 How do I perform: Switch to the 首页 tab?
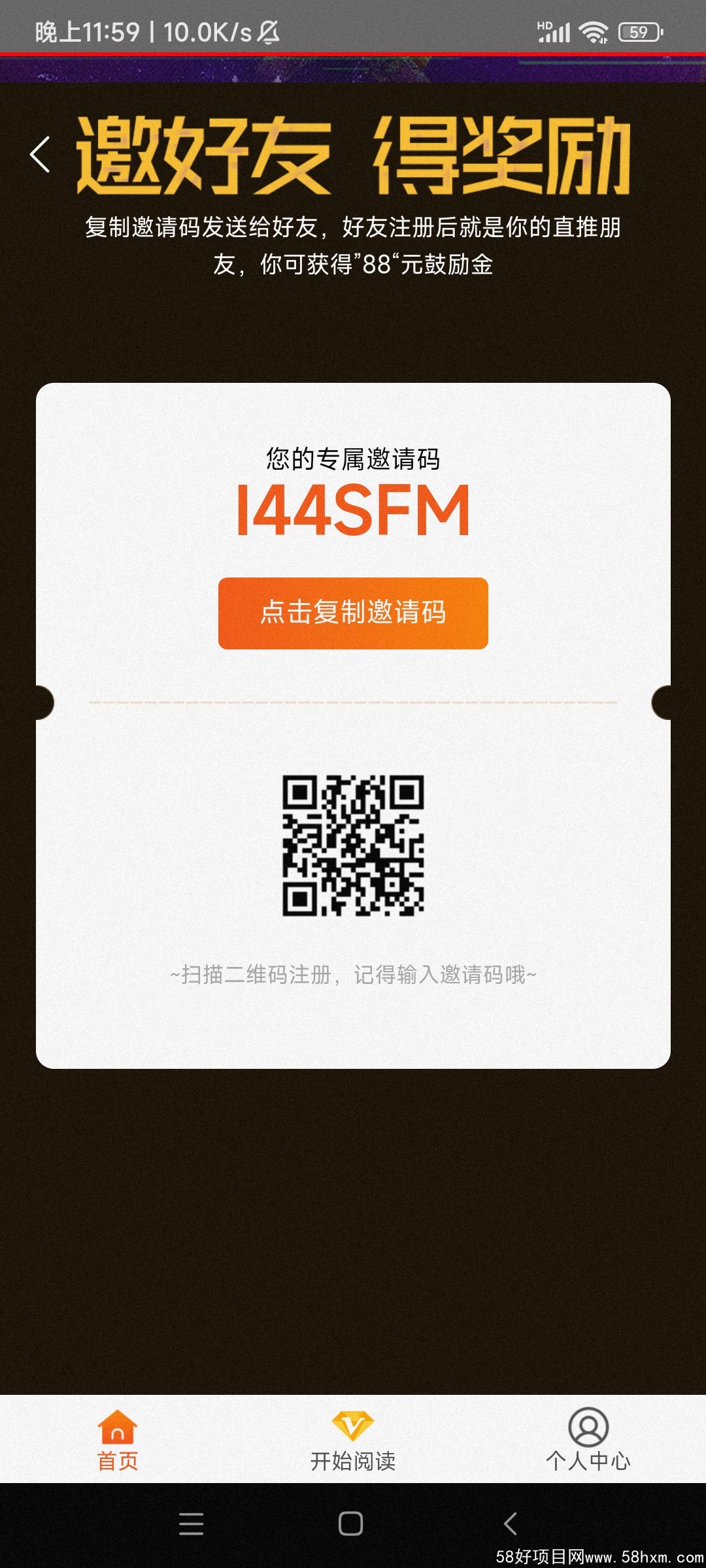click(118, 1440)
